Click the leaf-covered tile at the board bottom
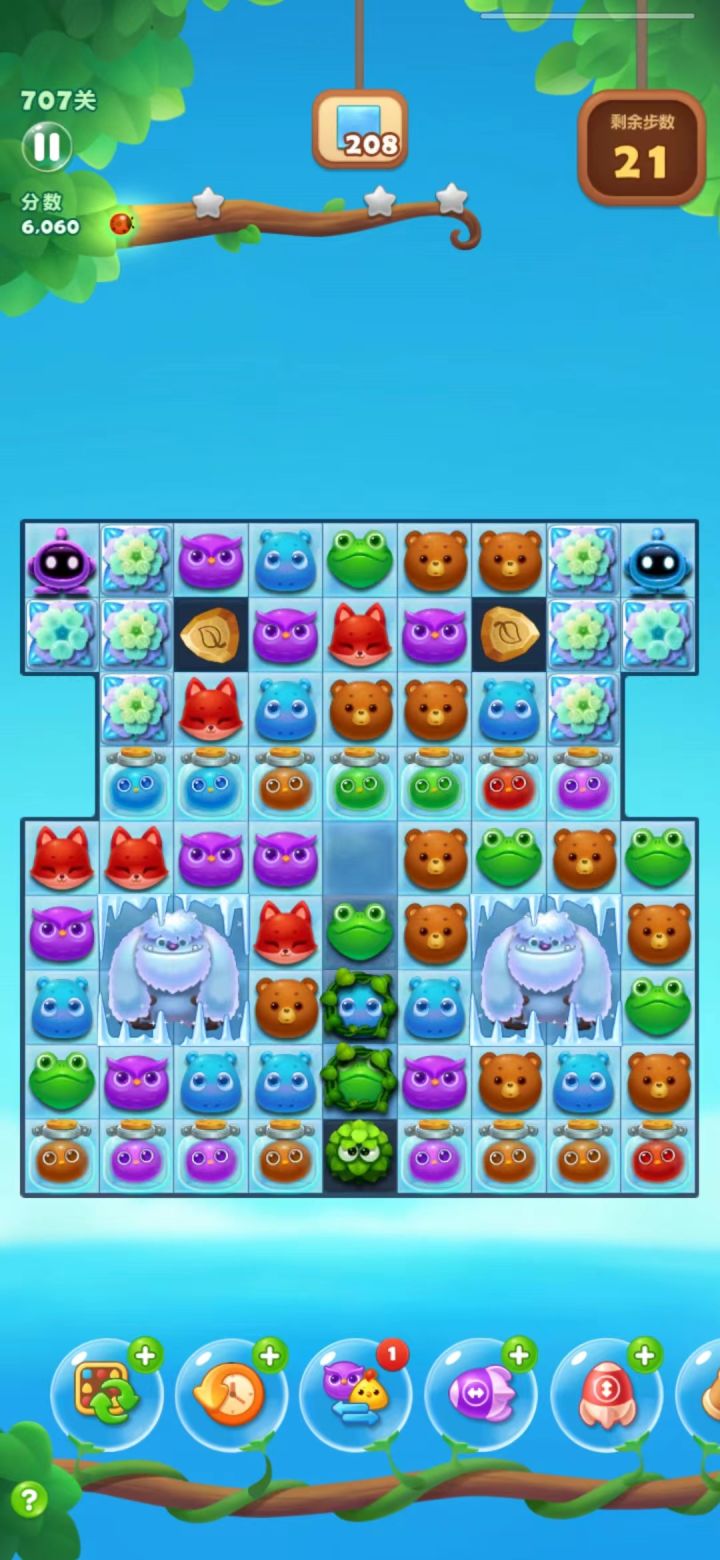Image resolution: width=720 pixels, height=1560 pixels. pyautogui.click(x=360, y=1155)
